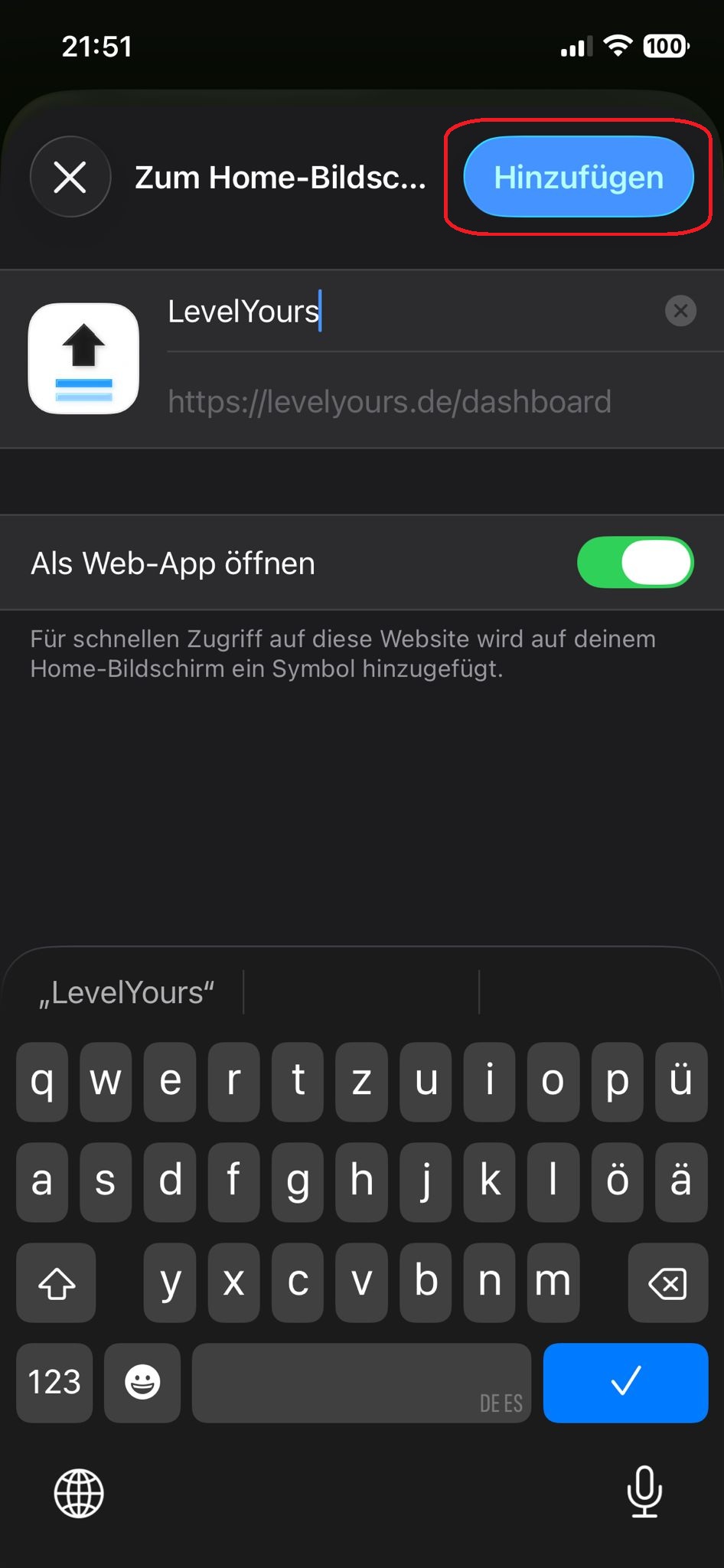The image size is (724, 1568).
Task: Open the emoji keyboard
Action: 142,1382
